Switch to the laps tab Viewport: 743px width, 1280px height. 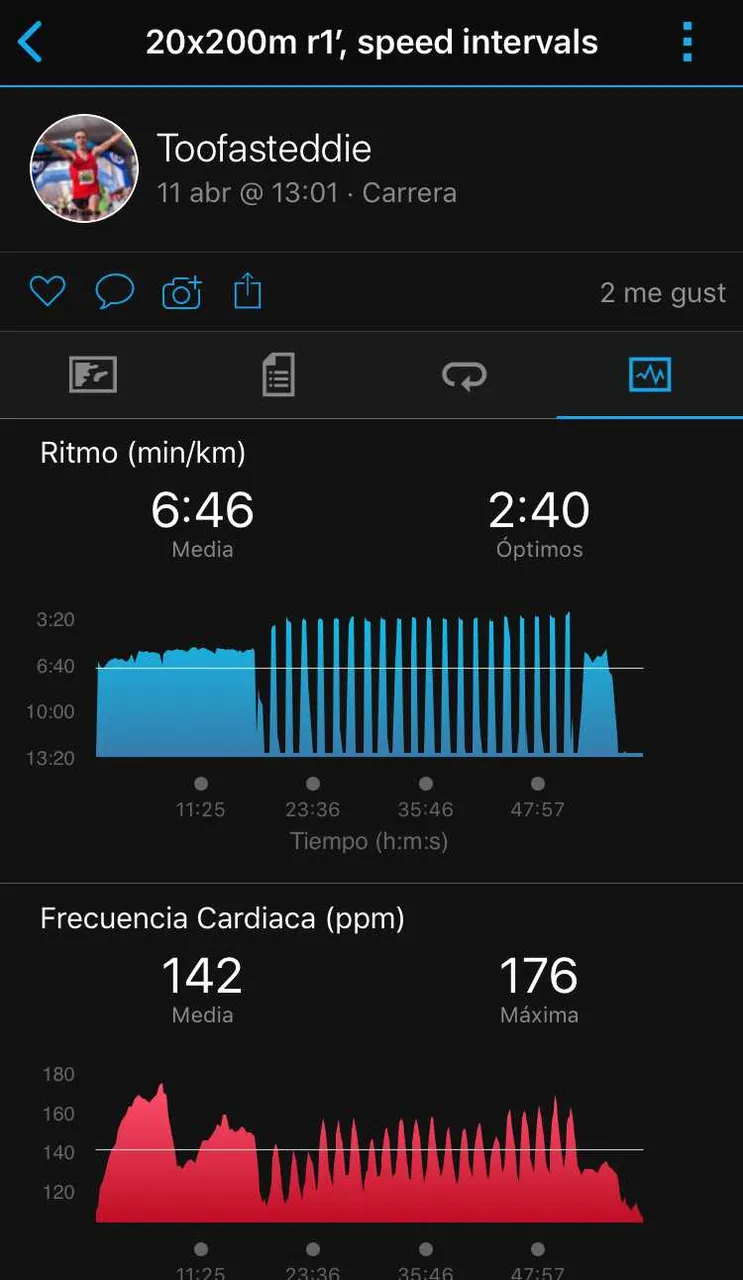click(464, 375)
